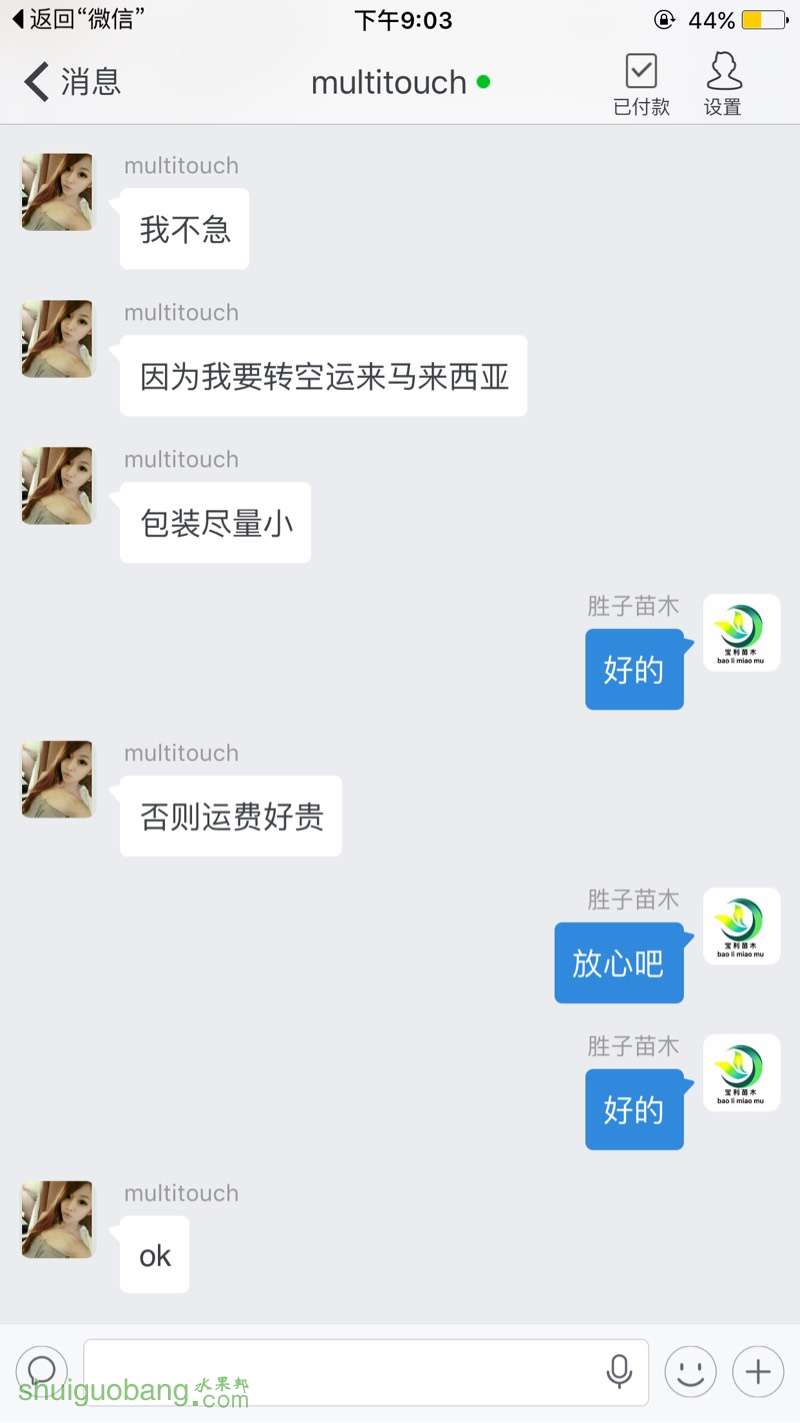This screenshot has width=800, height=1423.
Task: Switch to voice message mode via speech-bubble icon
Action: [41, 1371]
